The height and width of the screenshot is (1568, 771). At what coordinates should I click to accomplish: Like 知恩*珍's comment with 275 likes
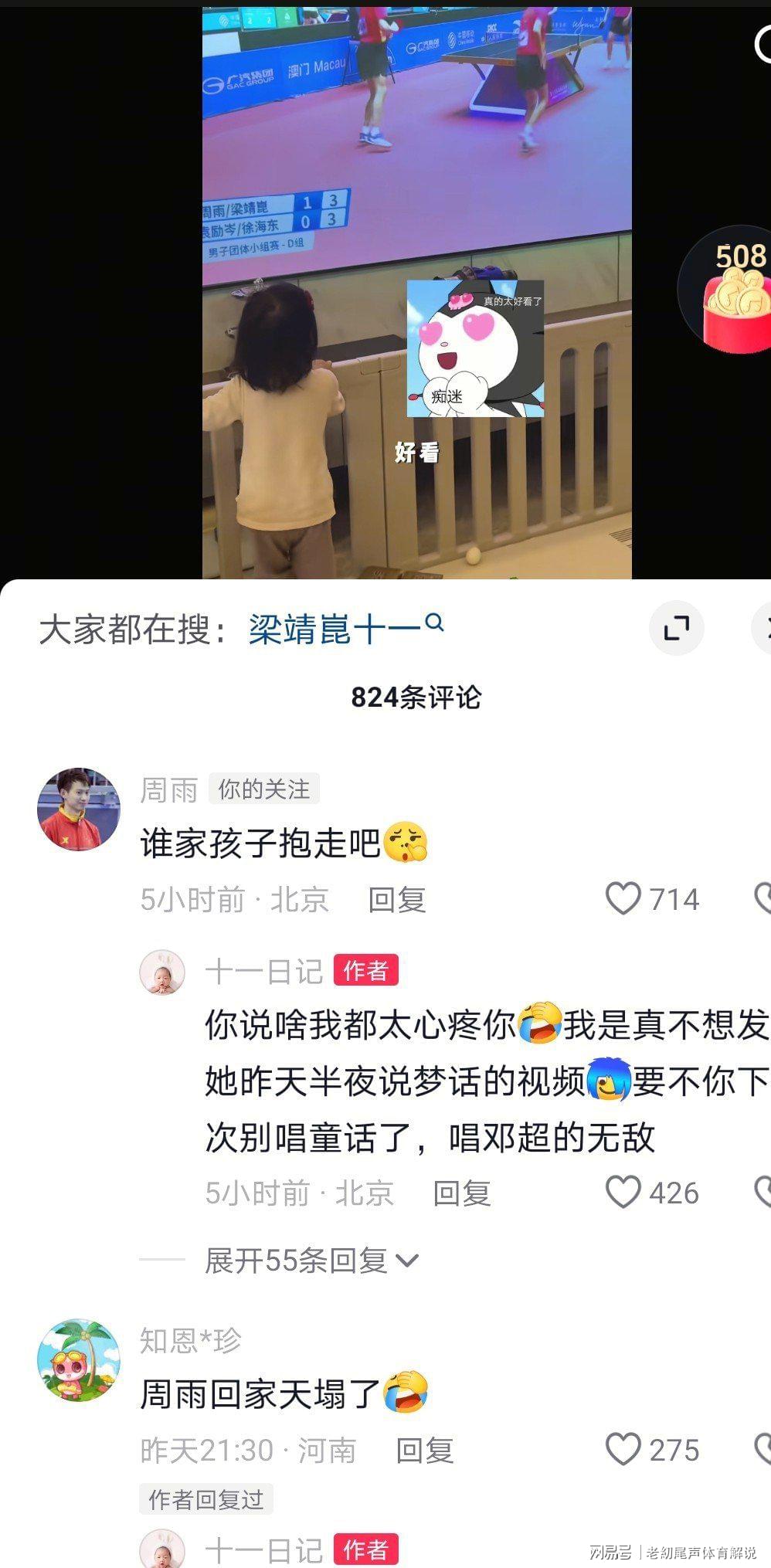[x=623, y=1450]
